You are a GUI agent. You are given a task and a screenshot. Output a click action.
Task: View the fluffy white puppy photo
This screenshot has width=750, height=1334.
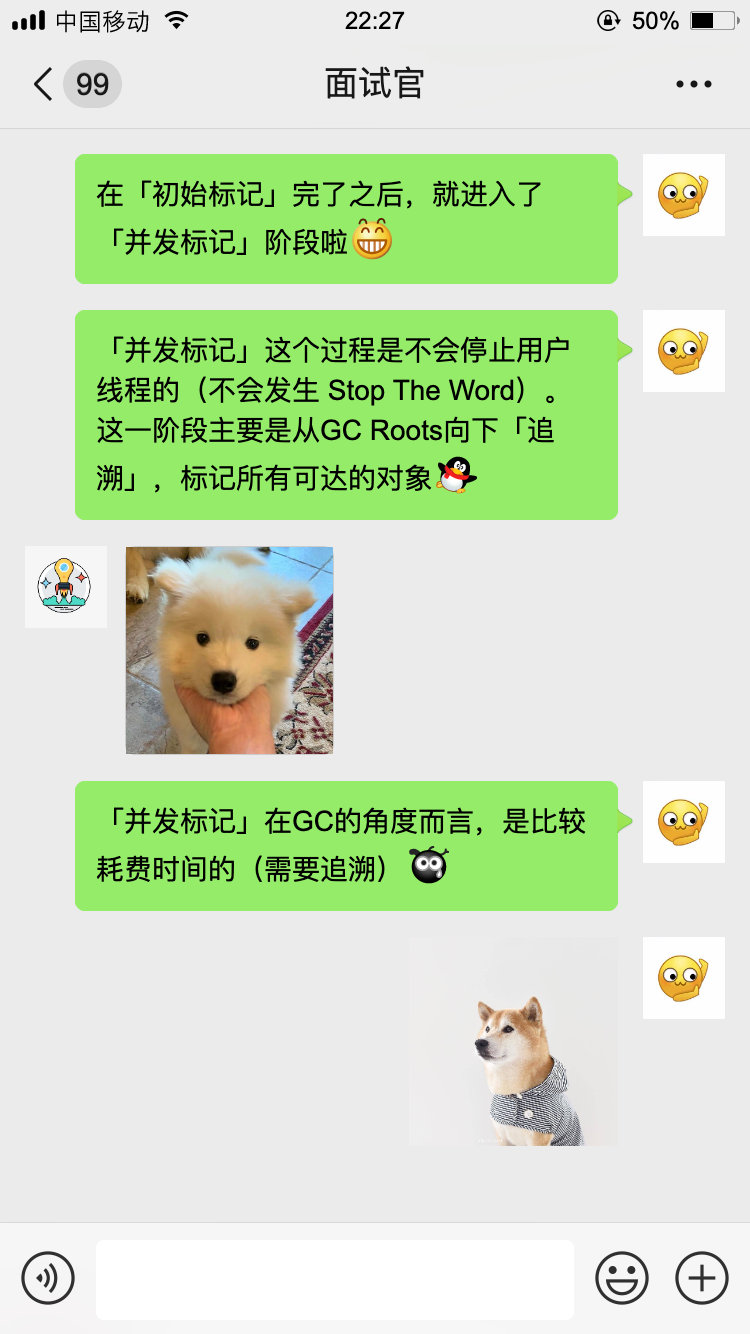click(x=229, y=650)
